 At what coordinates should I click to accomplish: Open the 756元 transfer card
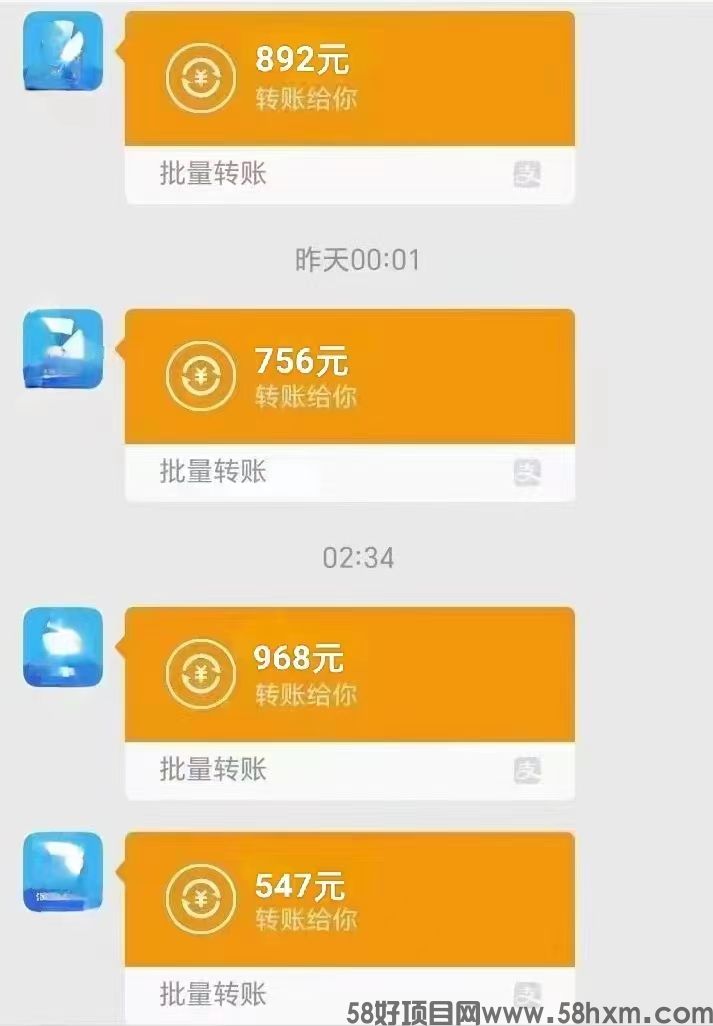tap(349, 377)
